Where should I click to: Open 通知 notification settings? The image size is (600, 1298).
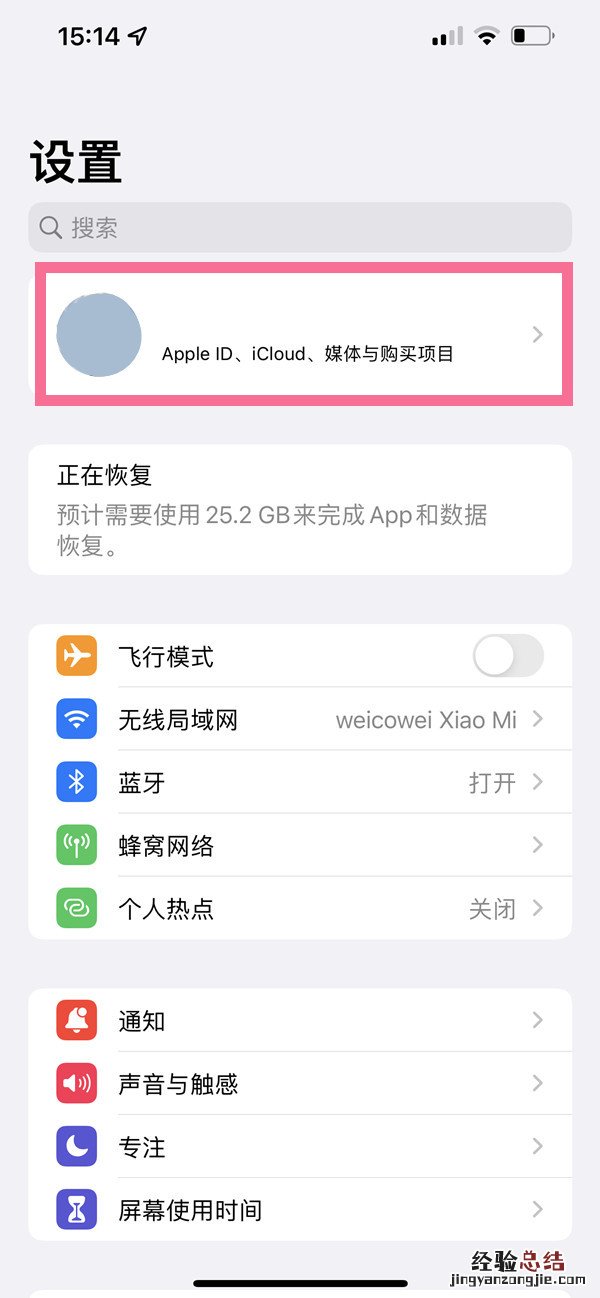coord(300,1021)
